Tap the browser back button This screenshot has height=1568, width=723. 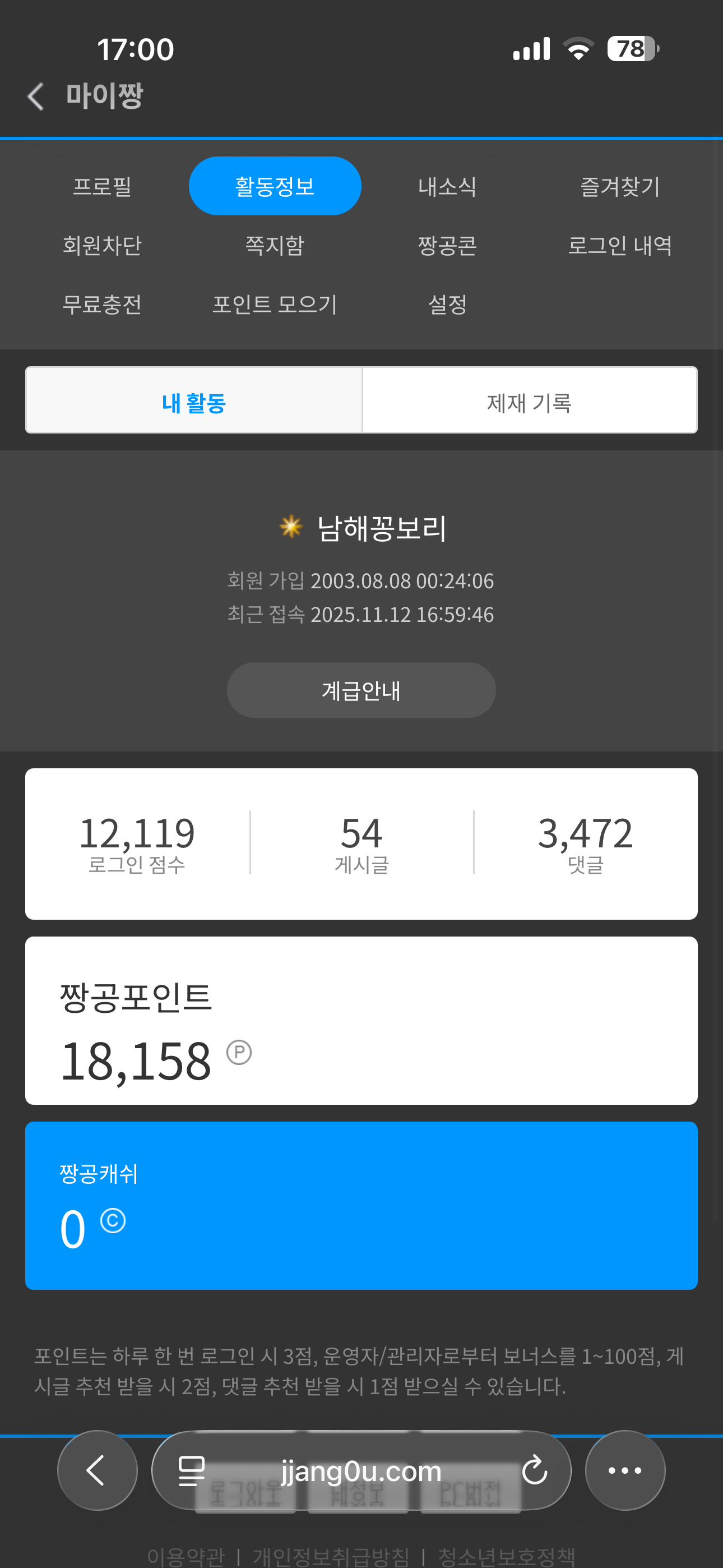(x=98, y=1470)
